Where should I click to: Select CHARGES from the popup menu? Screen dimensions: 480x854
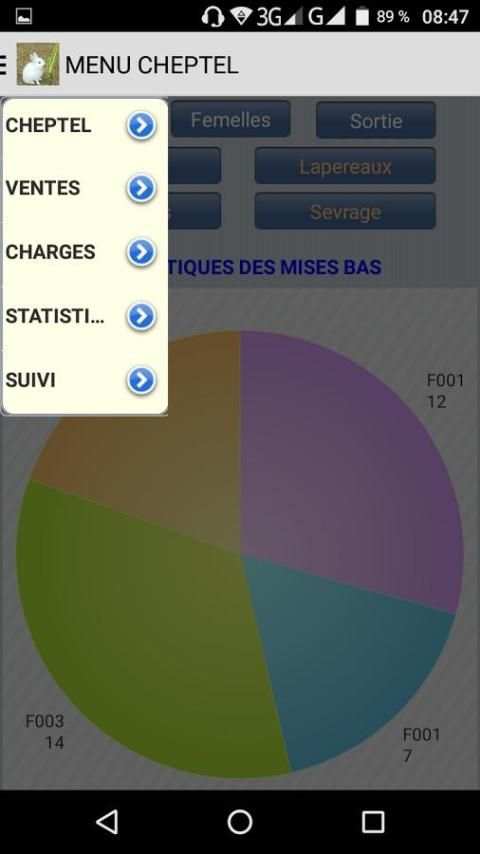84,252
